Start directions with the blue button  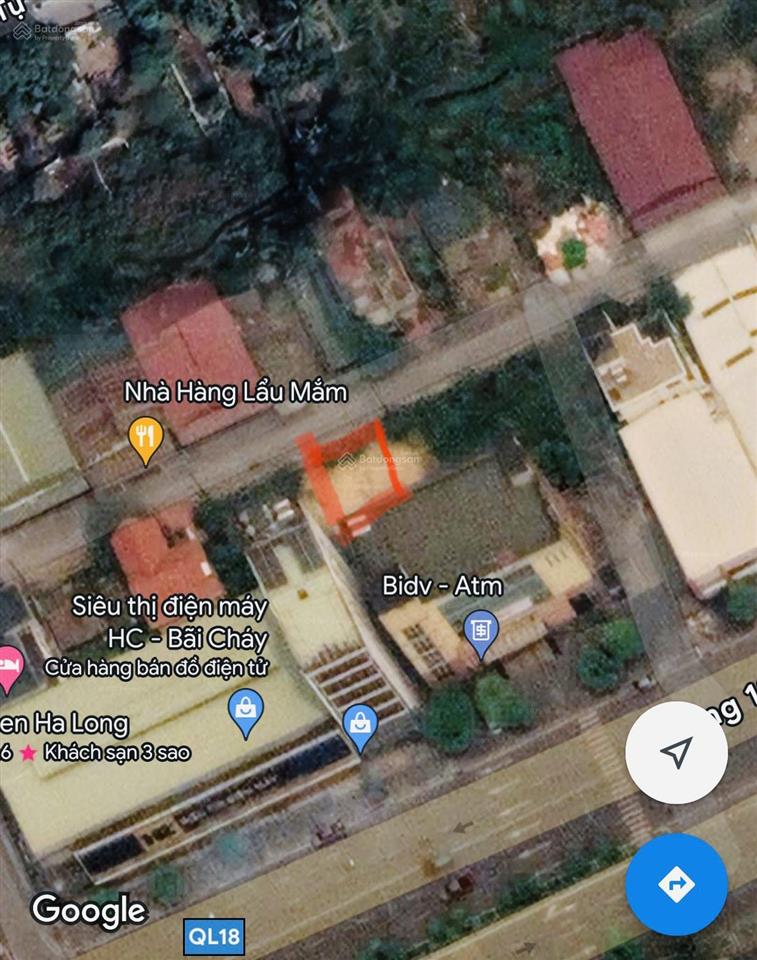[x=676, y=884]
